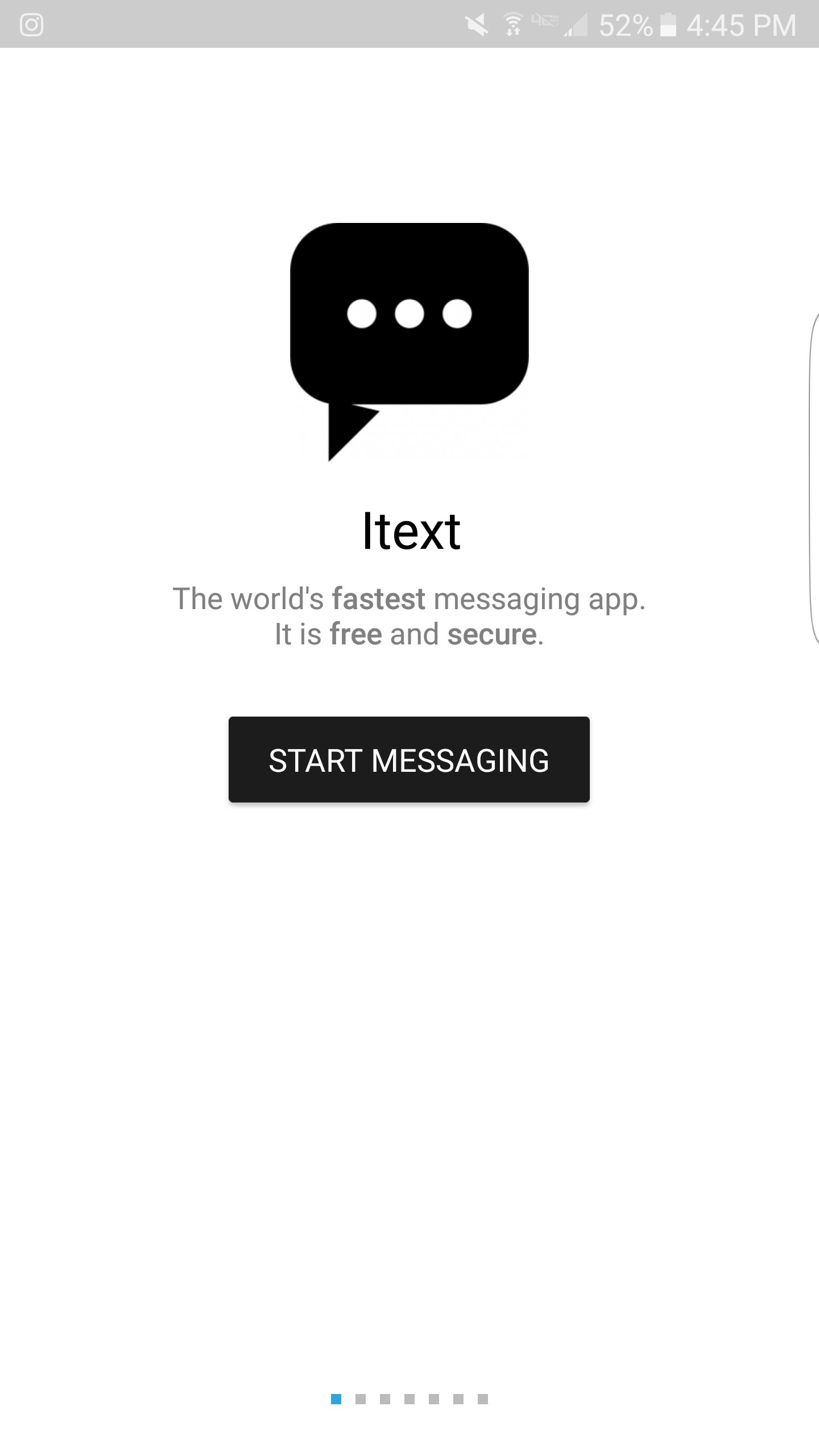Tap the mute indicator icon

[478, 24]
